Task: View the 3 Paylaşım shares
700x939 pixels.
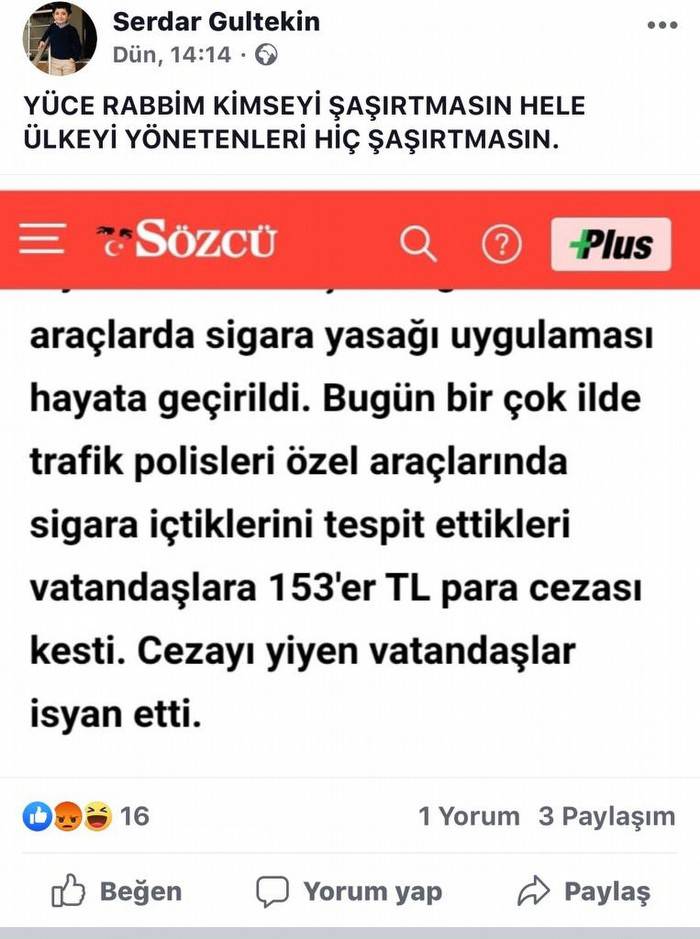Action: (606, 816)
